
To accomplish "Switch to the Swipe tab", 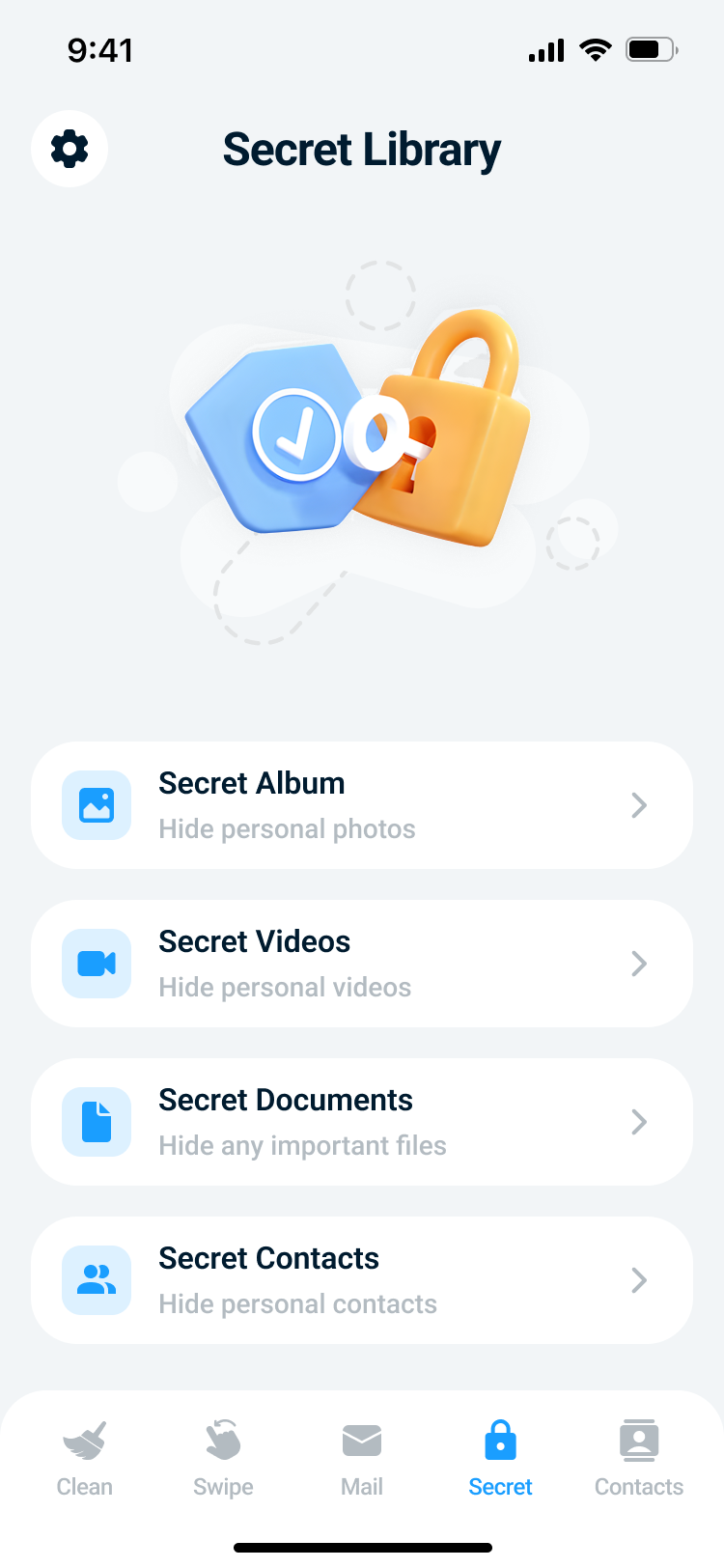I will pyautogui.click(x=223, y=1458).
